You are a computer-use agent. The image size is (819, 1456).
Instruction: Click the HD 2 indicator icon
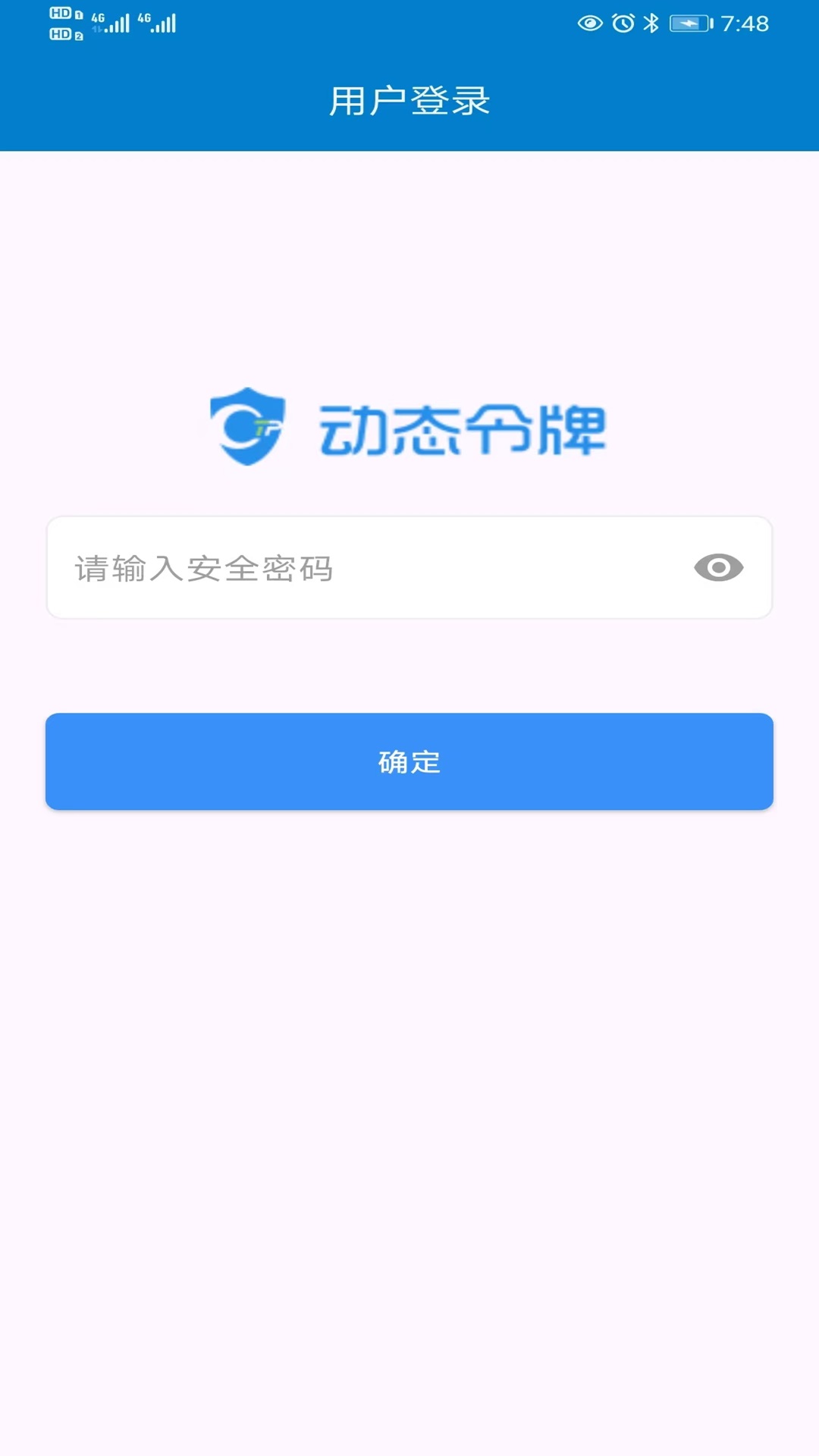point(62,32)
